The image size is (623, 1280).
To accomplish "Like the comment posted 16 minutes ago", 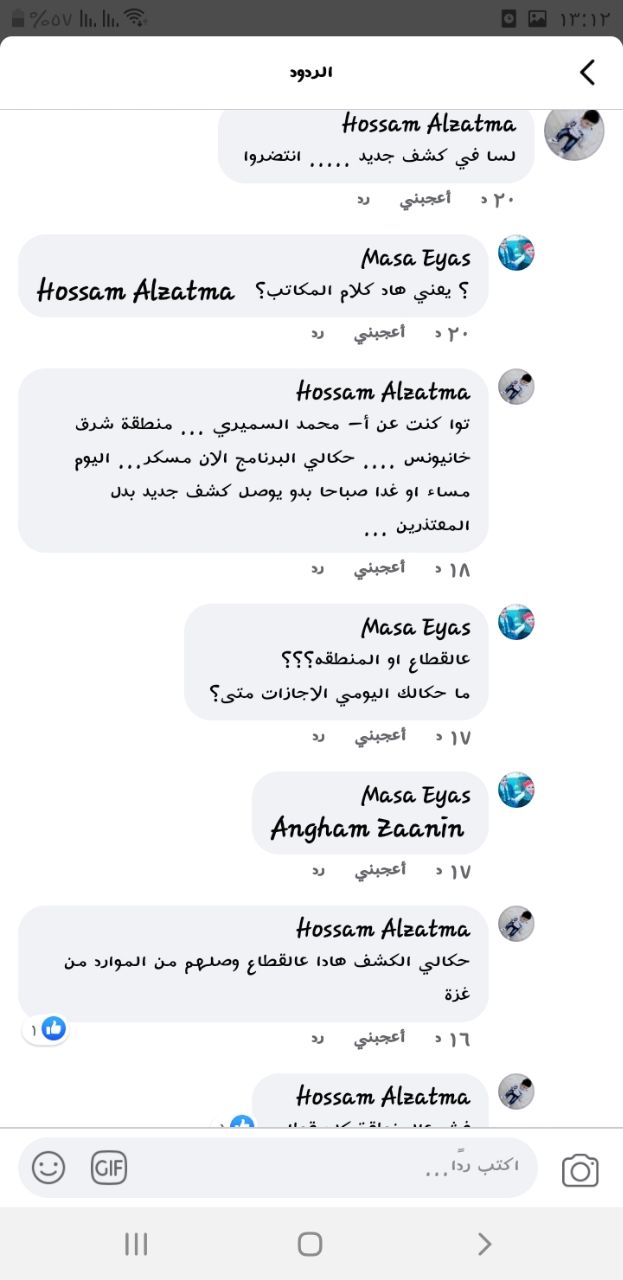I will (380, 1038).
